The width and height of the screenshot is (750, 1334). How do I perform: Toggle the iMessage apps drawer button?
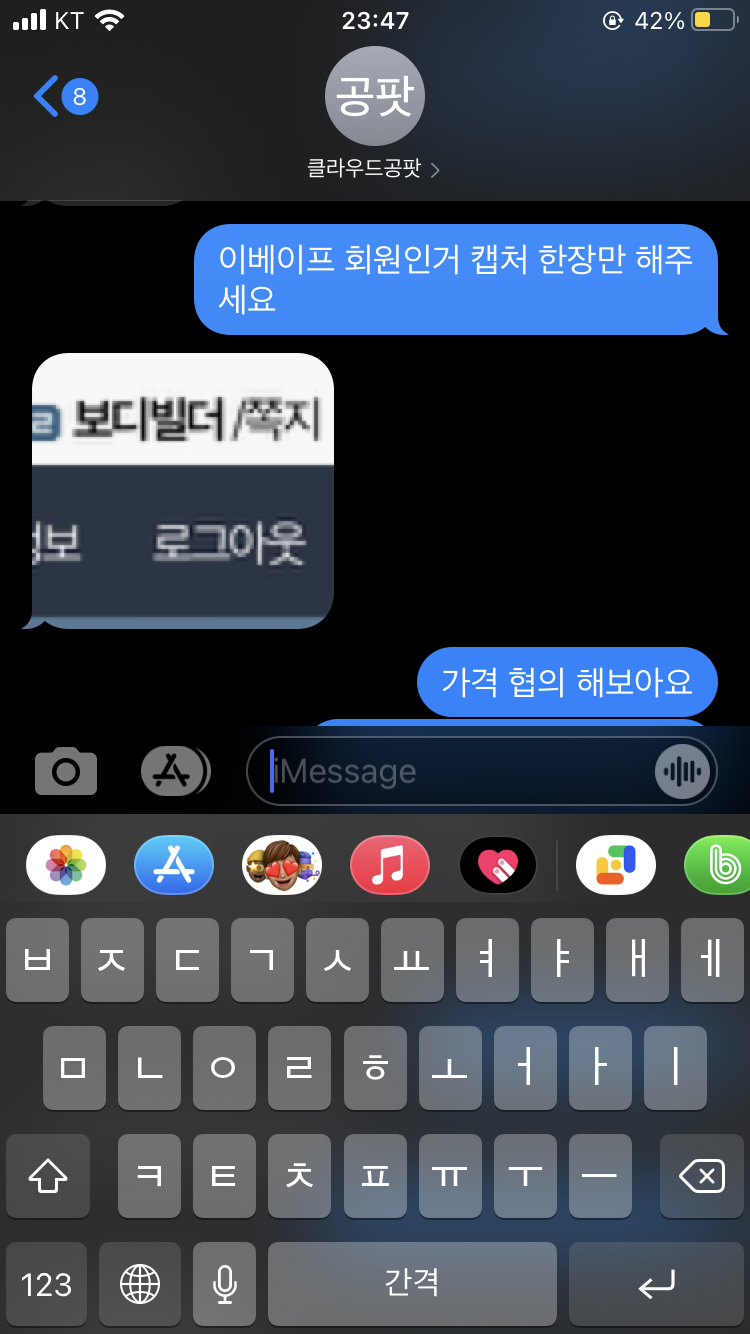coord(174,771)
